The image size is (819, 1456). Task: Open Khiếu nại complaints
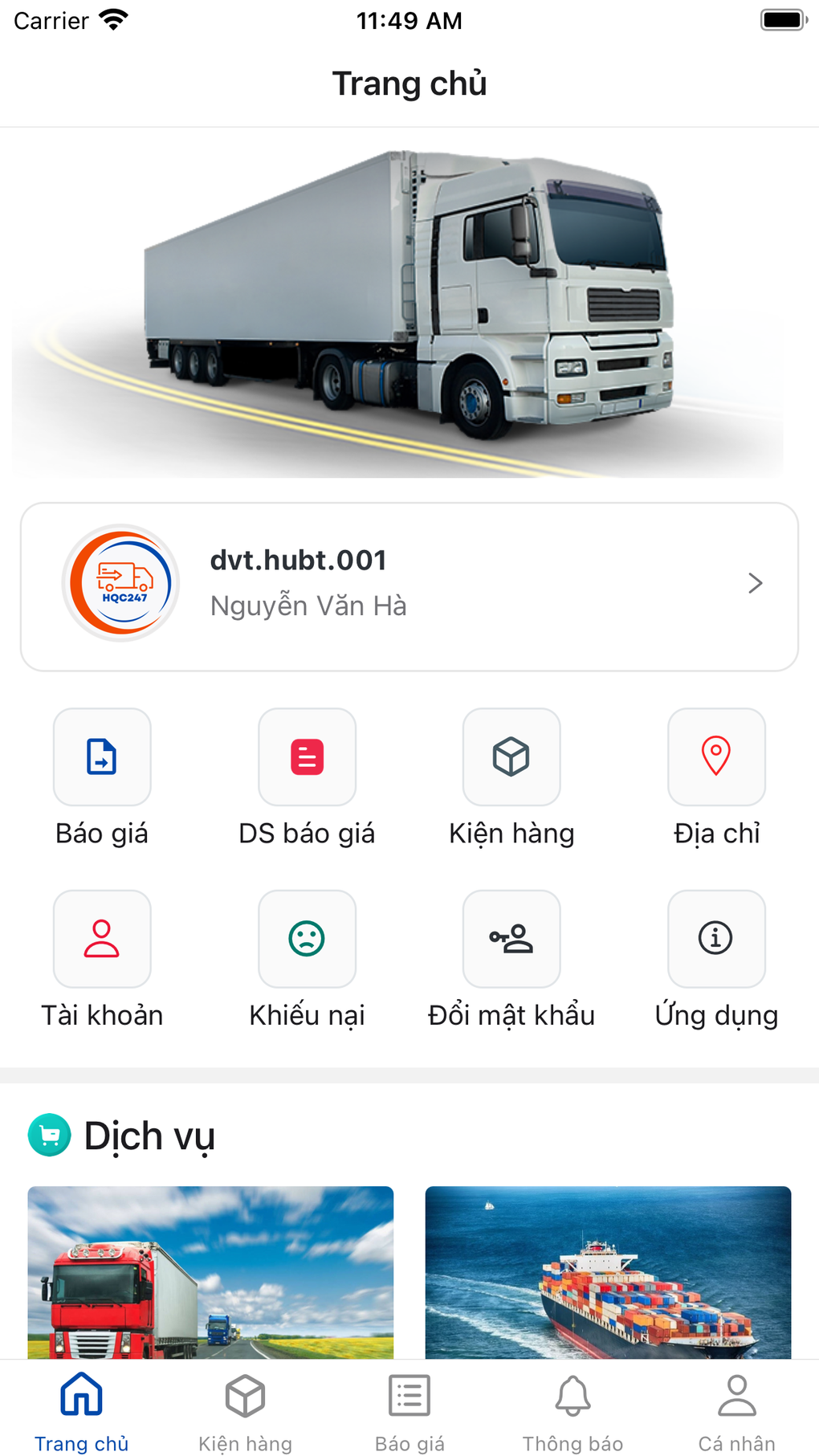tap(307, 939)
